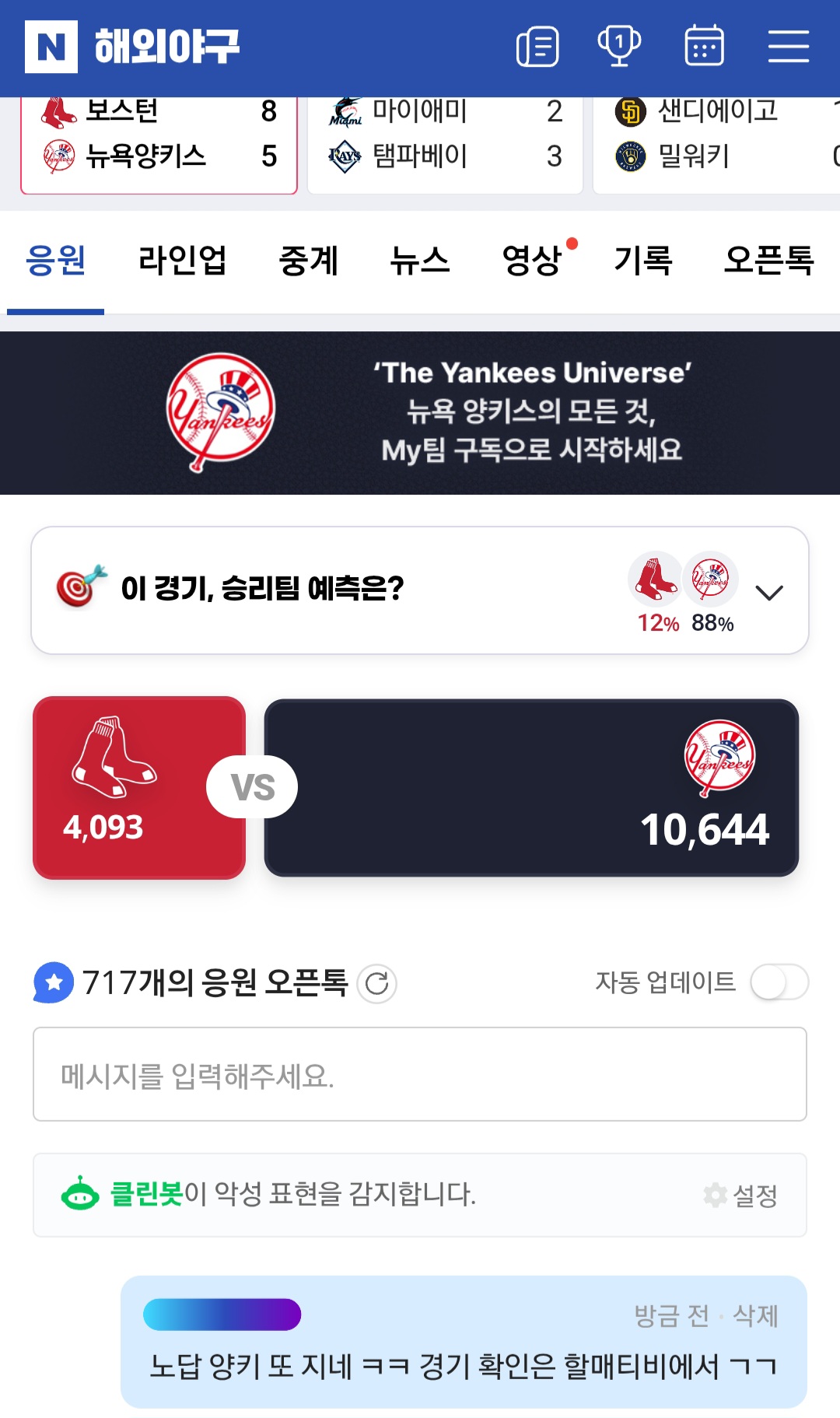This screenshot has width=840, height=1418.
Task: Expand the 승리팀 예측 panel
Action: (x=768, y=593)
